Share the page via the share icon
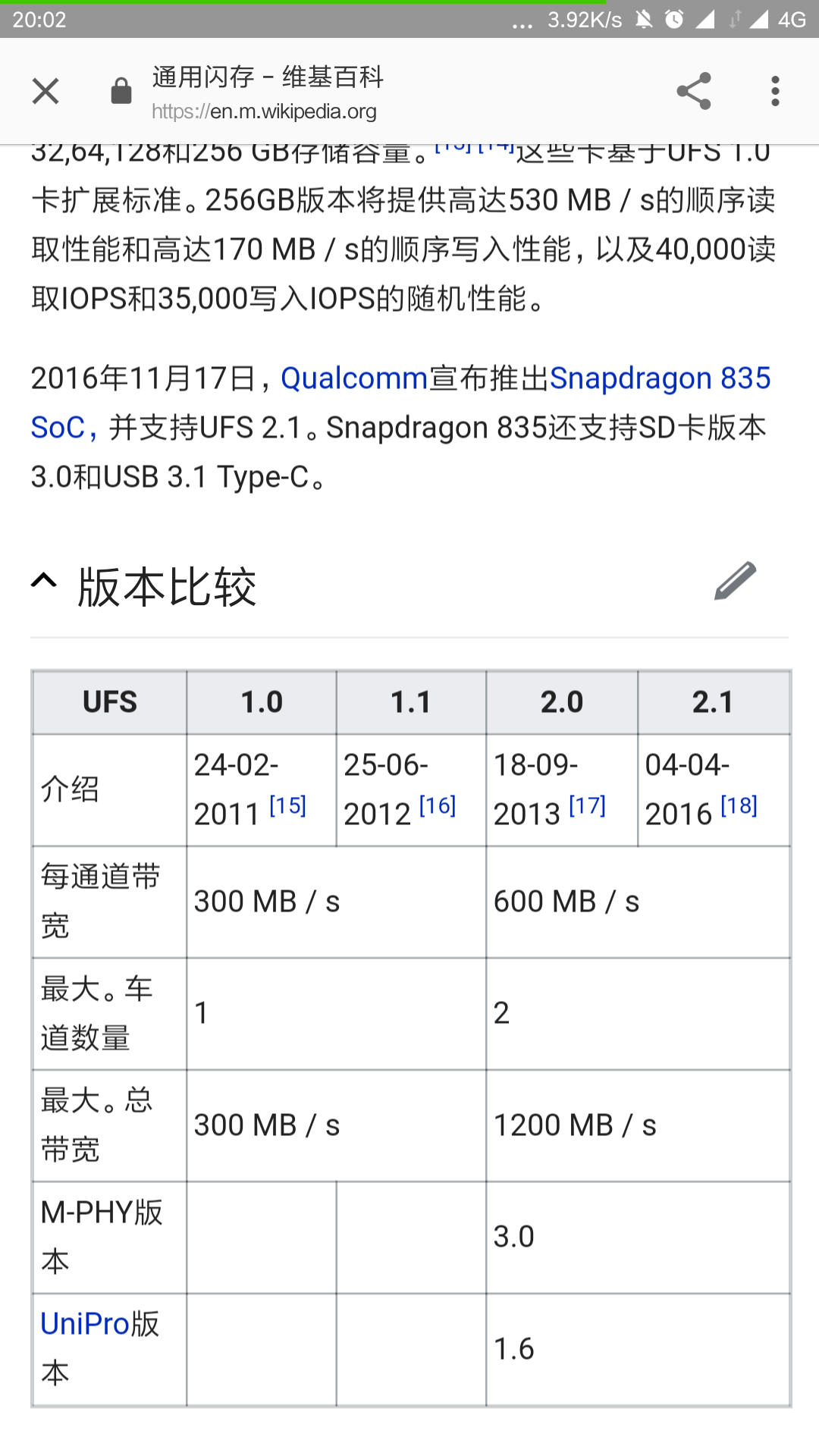Image resolution: width=819 pixels, height=1456 pixels. pyautogui.click(x=693, y=90)
